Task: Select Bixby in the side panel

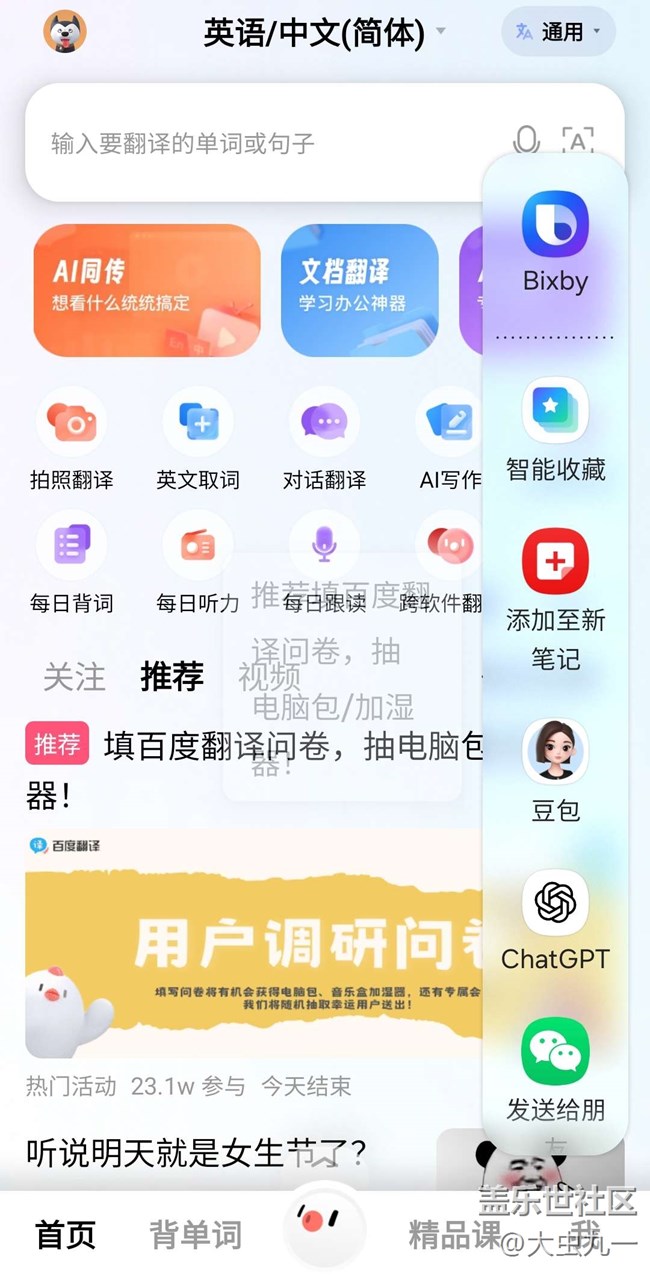Action: tap(555, 244)
